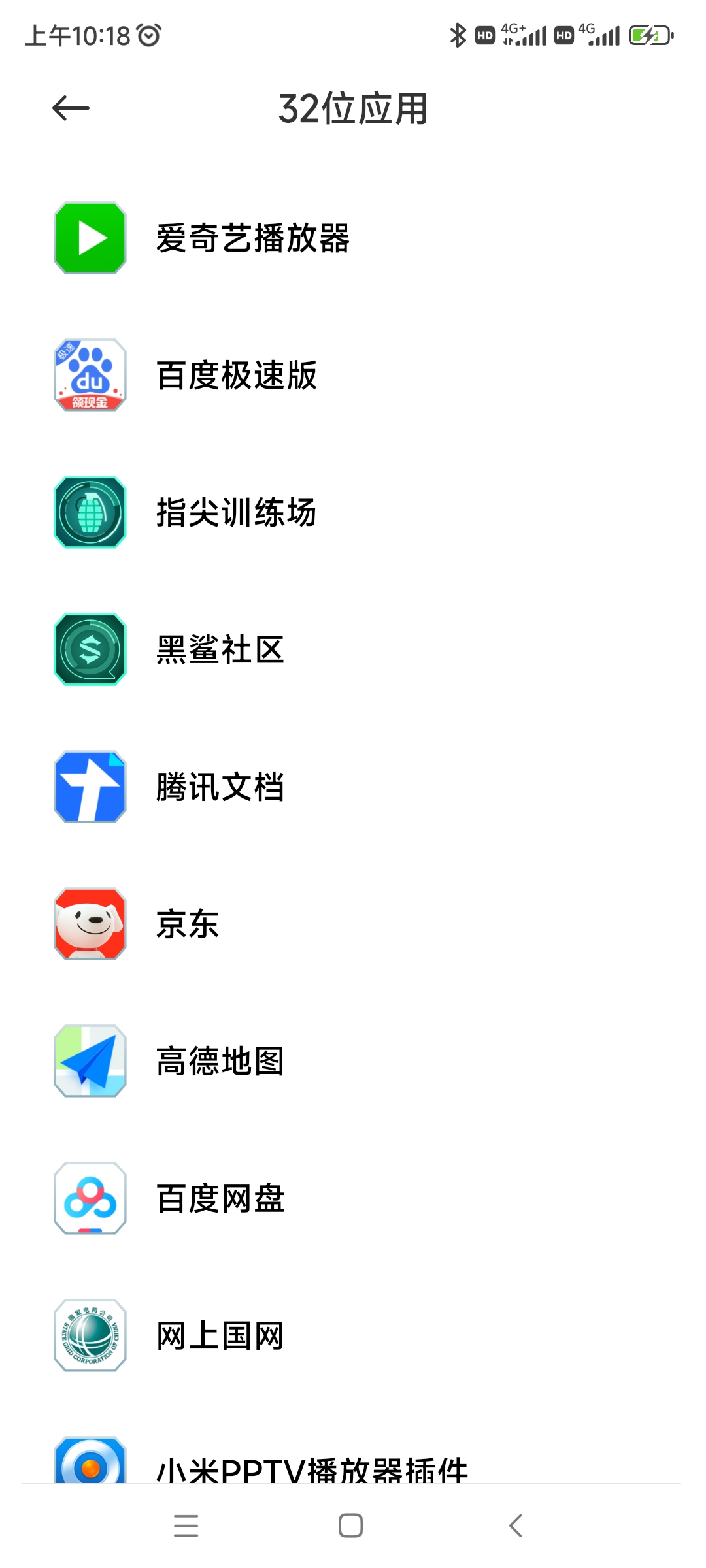Select 小米PPTV播放器插件 entry

(353, 1460)
